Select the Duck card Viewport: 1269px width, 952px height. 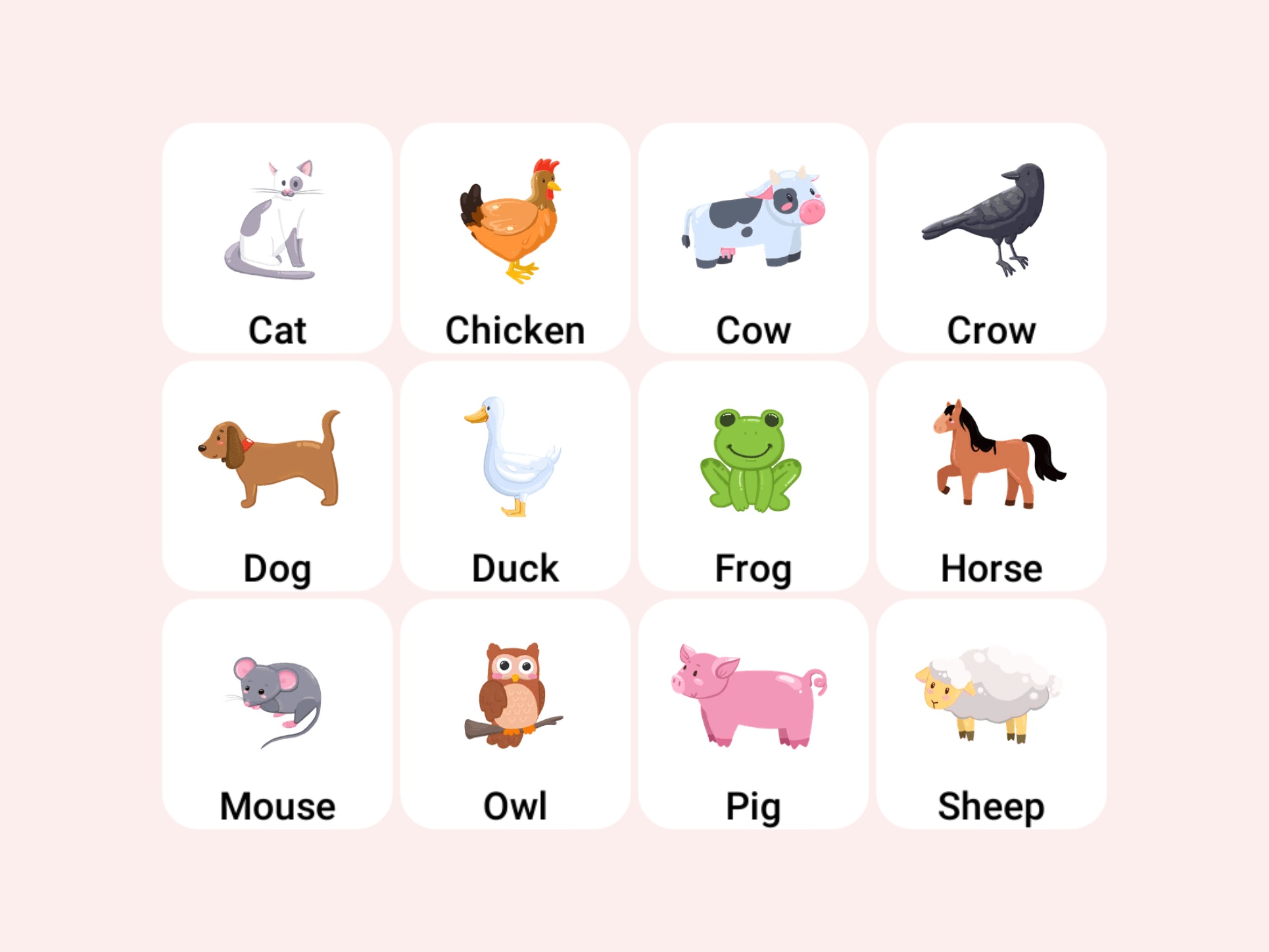515,476
